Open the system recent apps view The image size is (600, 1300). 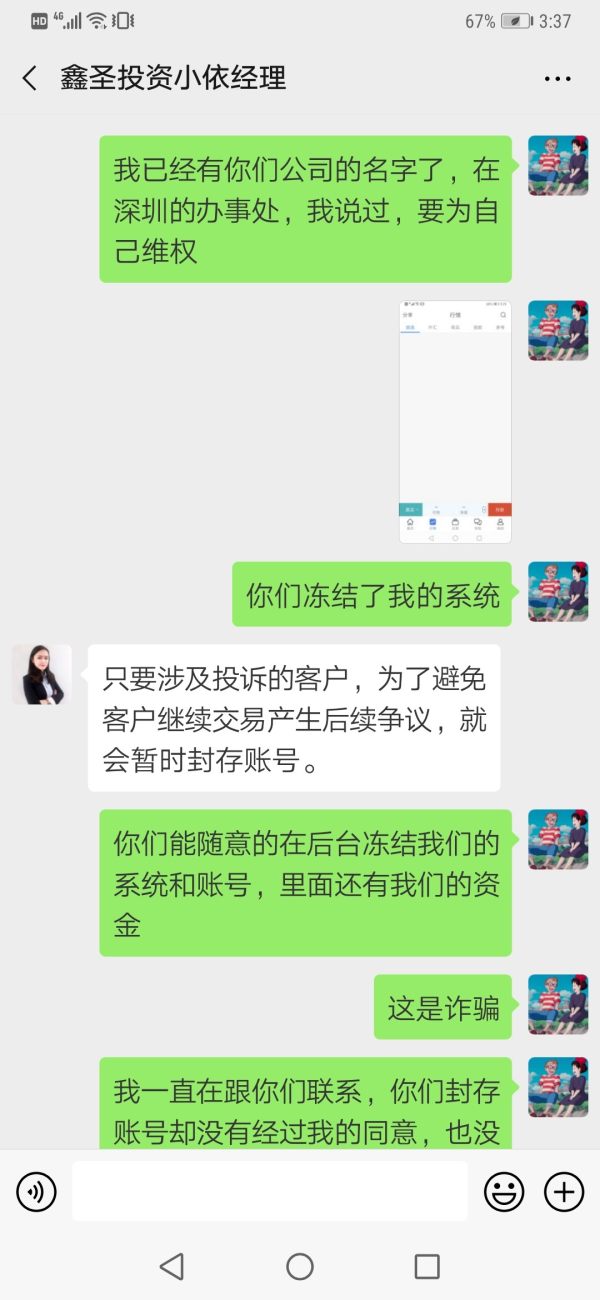[x=427, y=1266]
